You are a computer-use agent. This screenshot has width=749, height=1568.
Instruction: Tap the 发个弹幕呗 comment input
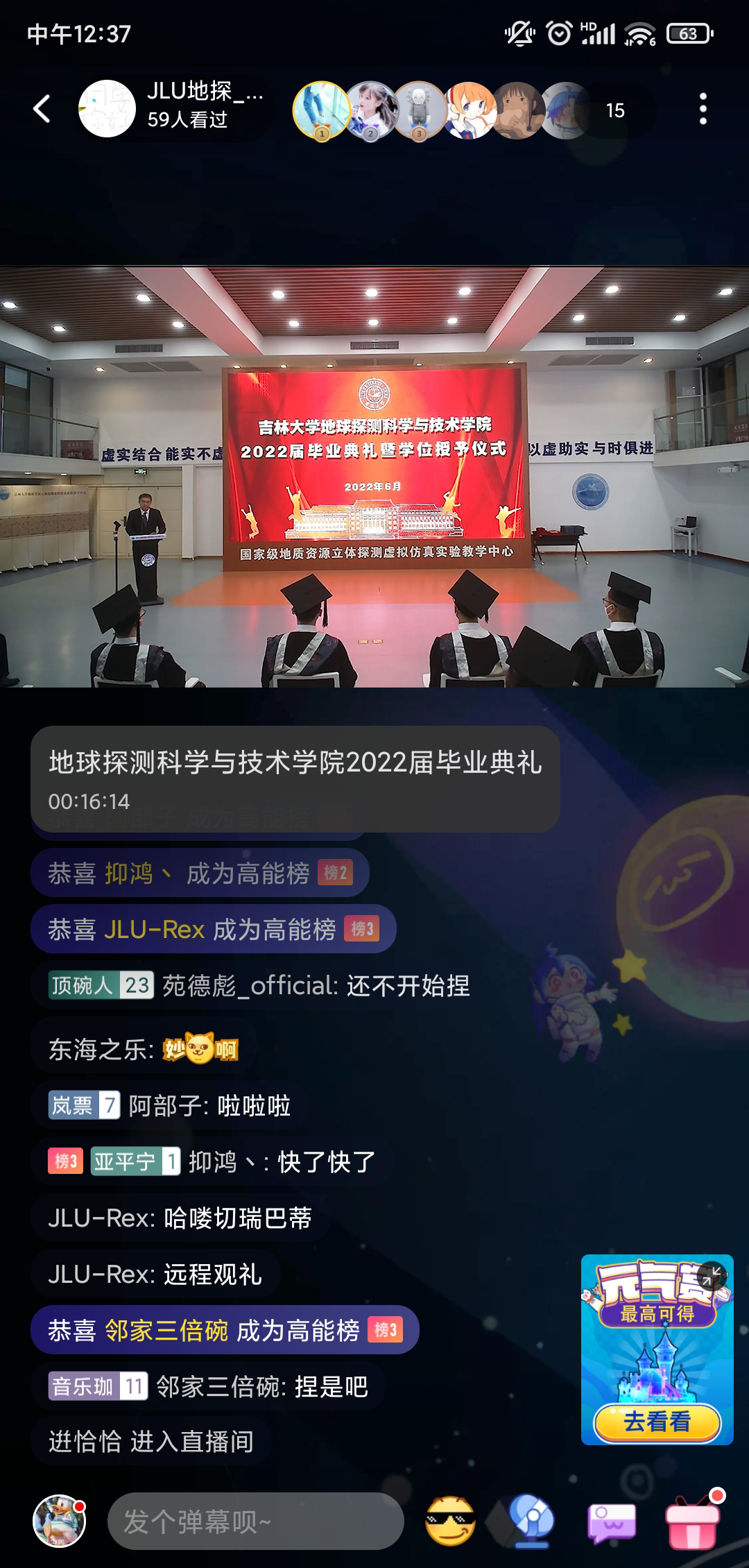[255, 1522]
